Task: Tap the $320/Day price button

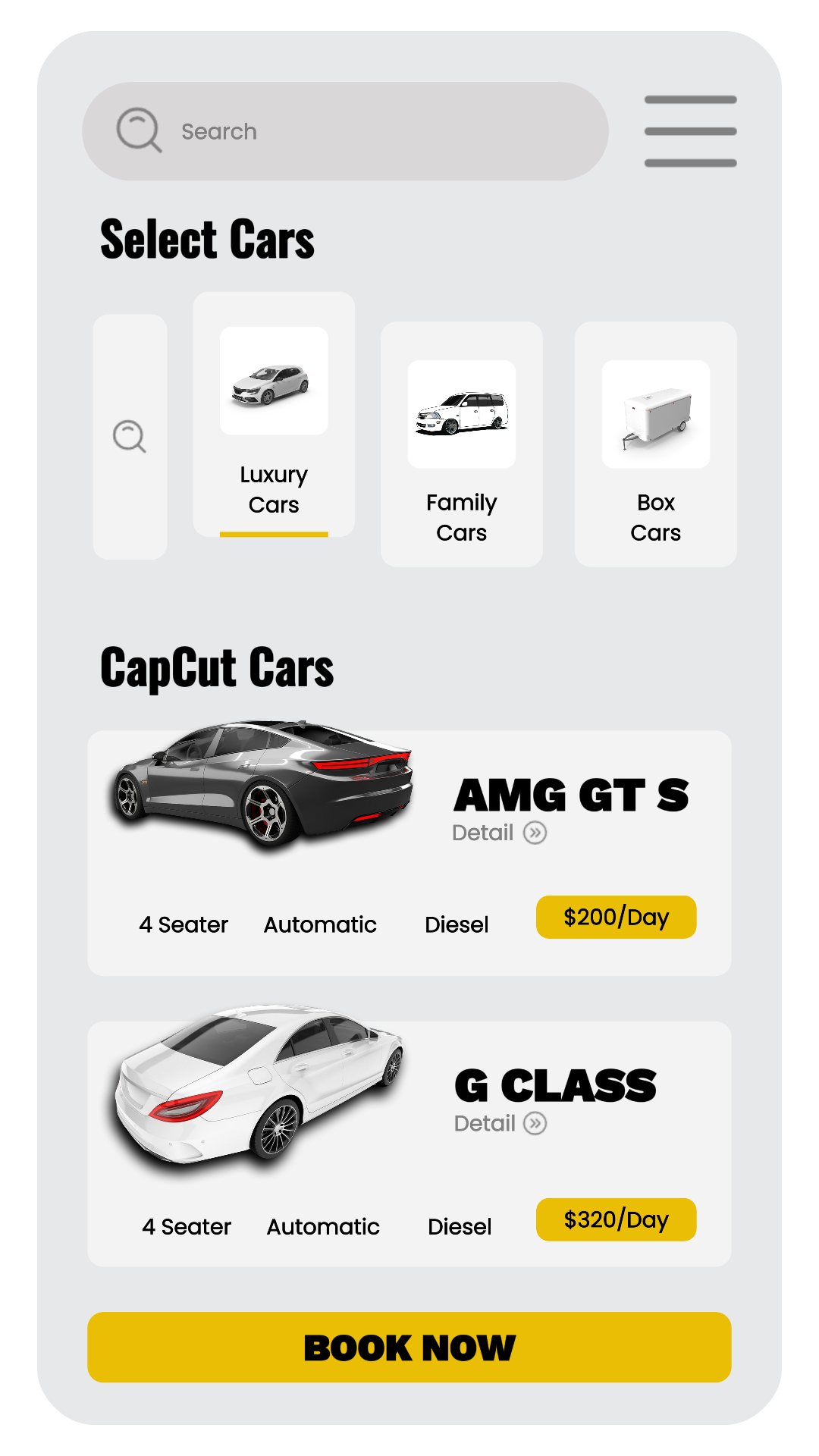Action: tap(616, 1219)
